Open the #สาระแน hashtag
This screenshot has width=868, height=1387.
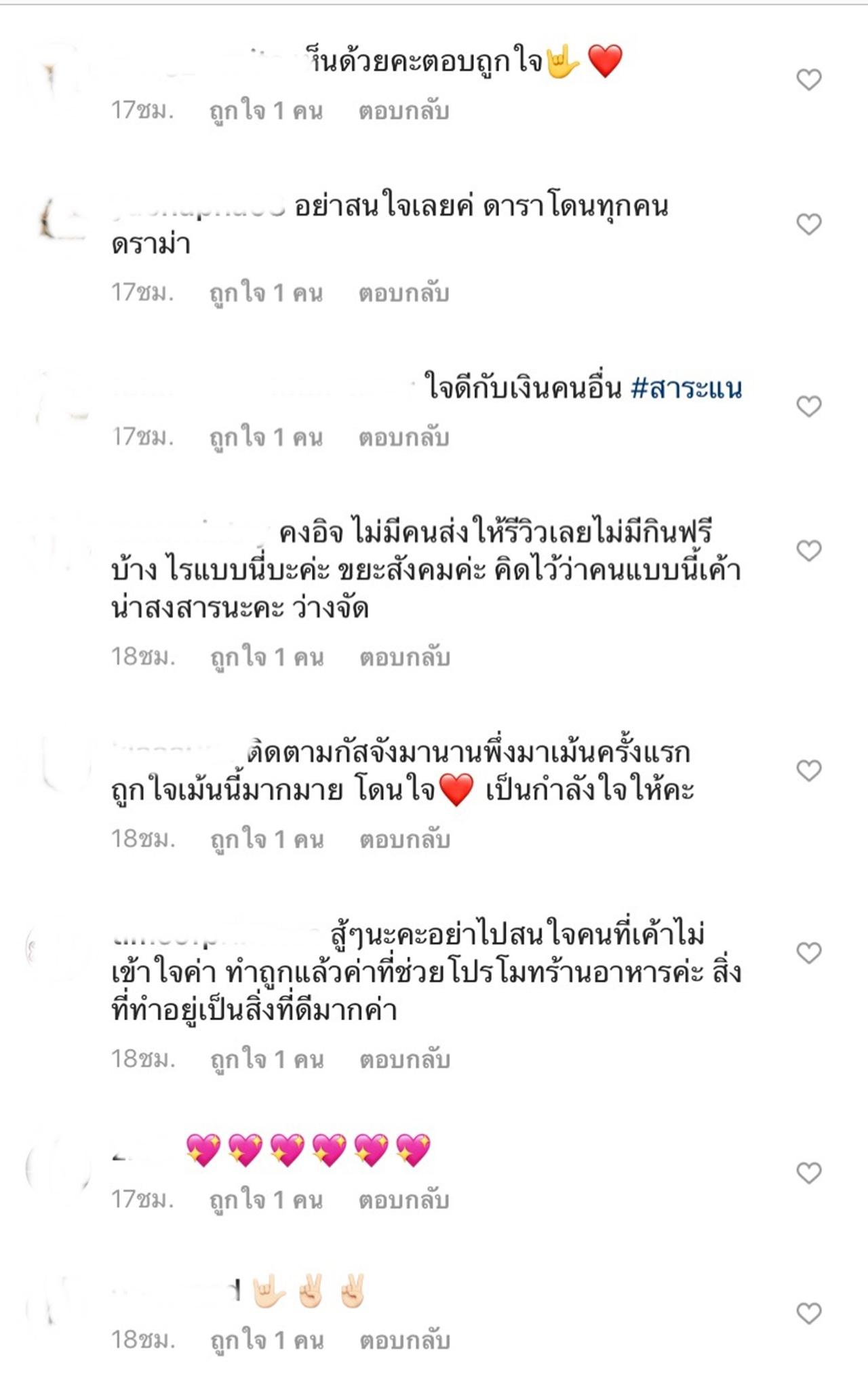click(686, 388)
